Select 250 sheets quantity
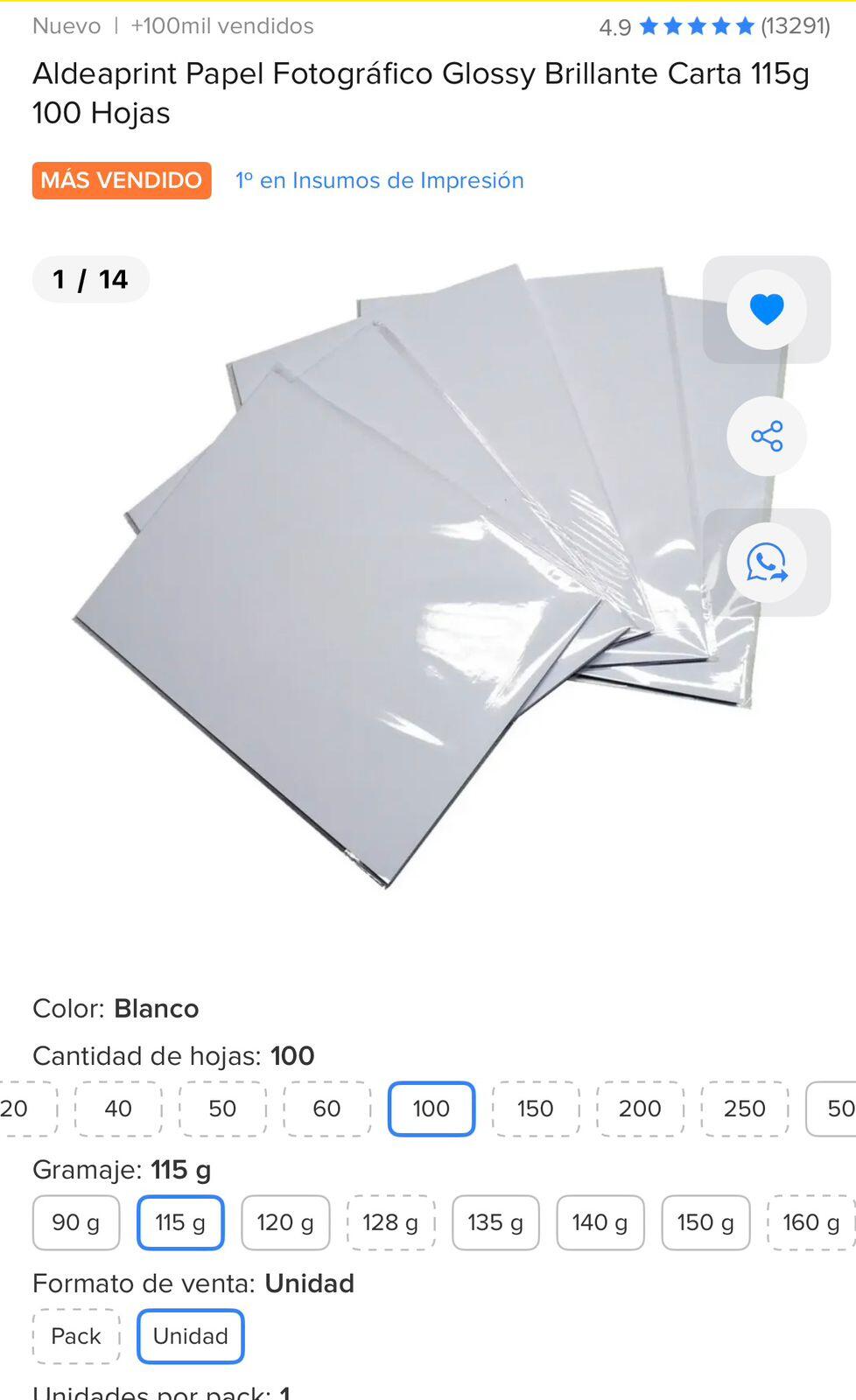The width and height of the screenshot is (856, 1400). pyautogui.click(x=745, y=1109)
